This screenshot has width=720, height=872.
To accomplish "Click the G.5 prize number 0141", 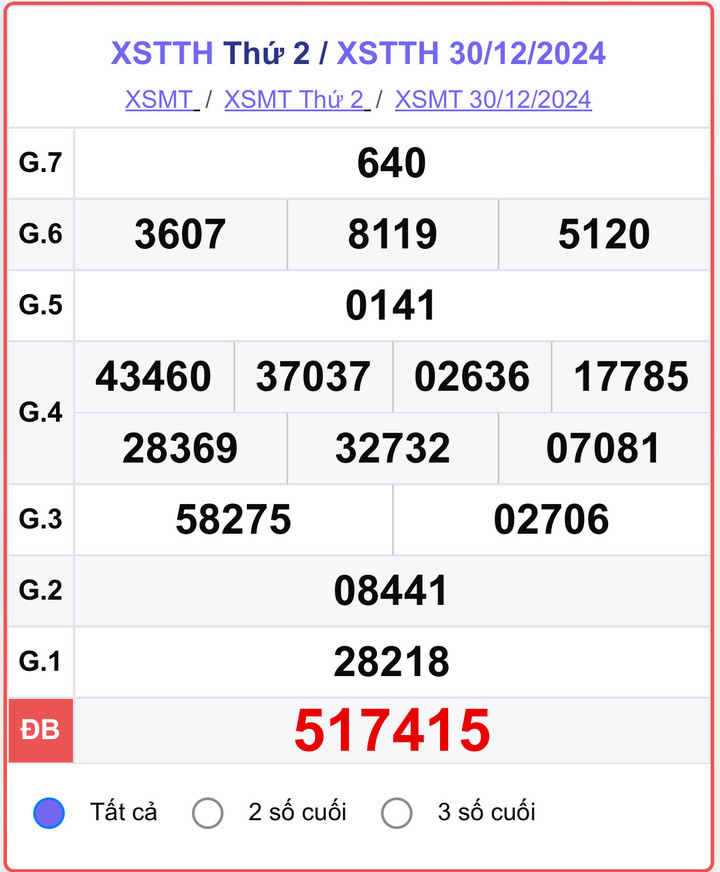I will pyautogui.click(x=390, y=305).
